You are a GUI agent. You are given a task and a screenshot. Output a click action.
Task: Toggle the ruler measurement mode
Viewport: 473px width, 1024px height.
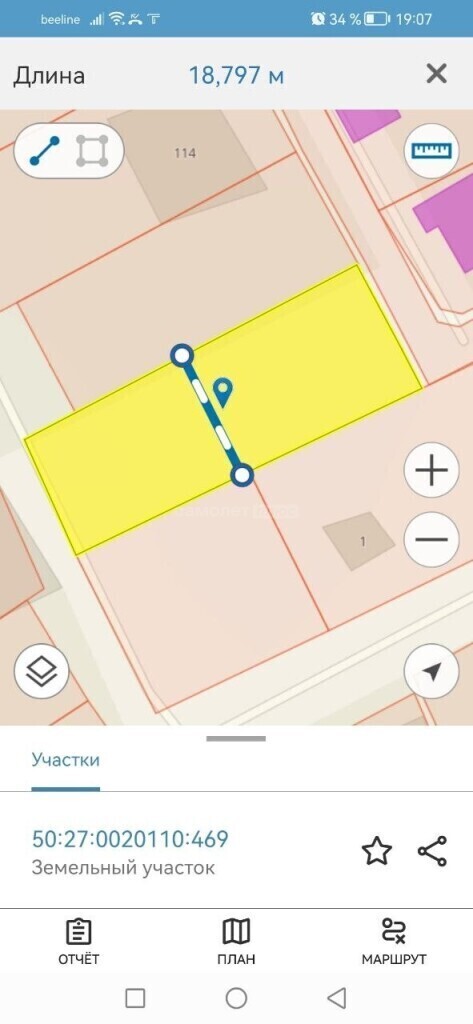(431, 151)
